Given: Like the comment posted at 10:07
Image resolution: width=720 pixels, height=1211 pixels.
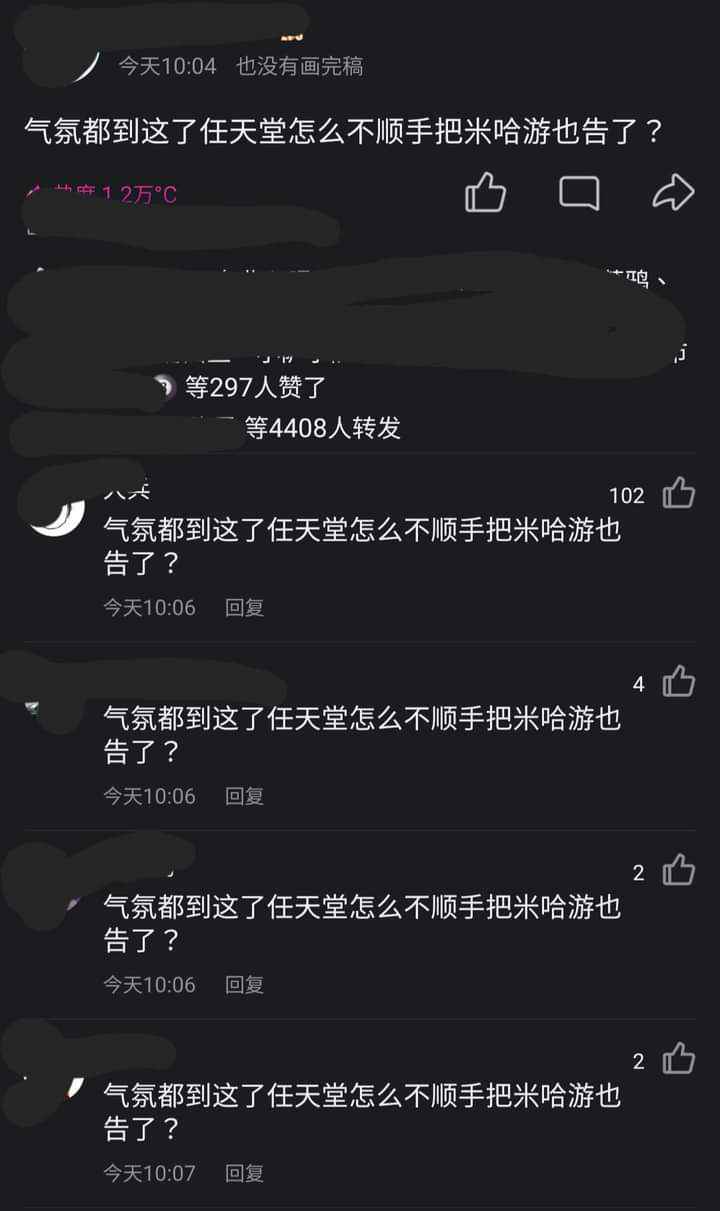Looking at the screenshot, I should pos(679,1059).
